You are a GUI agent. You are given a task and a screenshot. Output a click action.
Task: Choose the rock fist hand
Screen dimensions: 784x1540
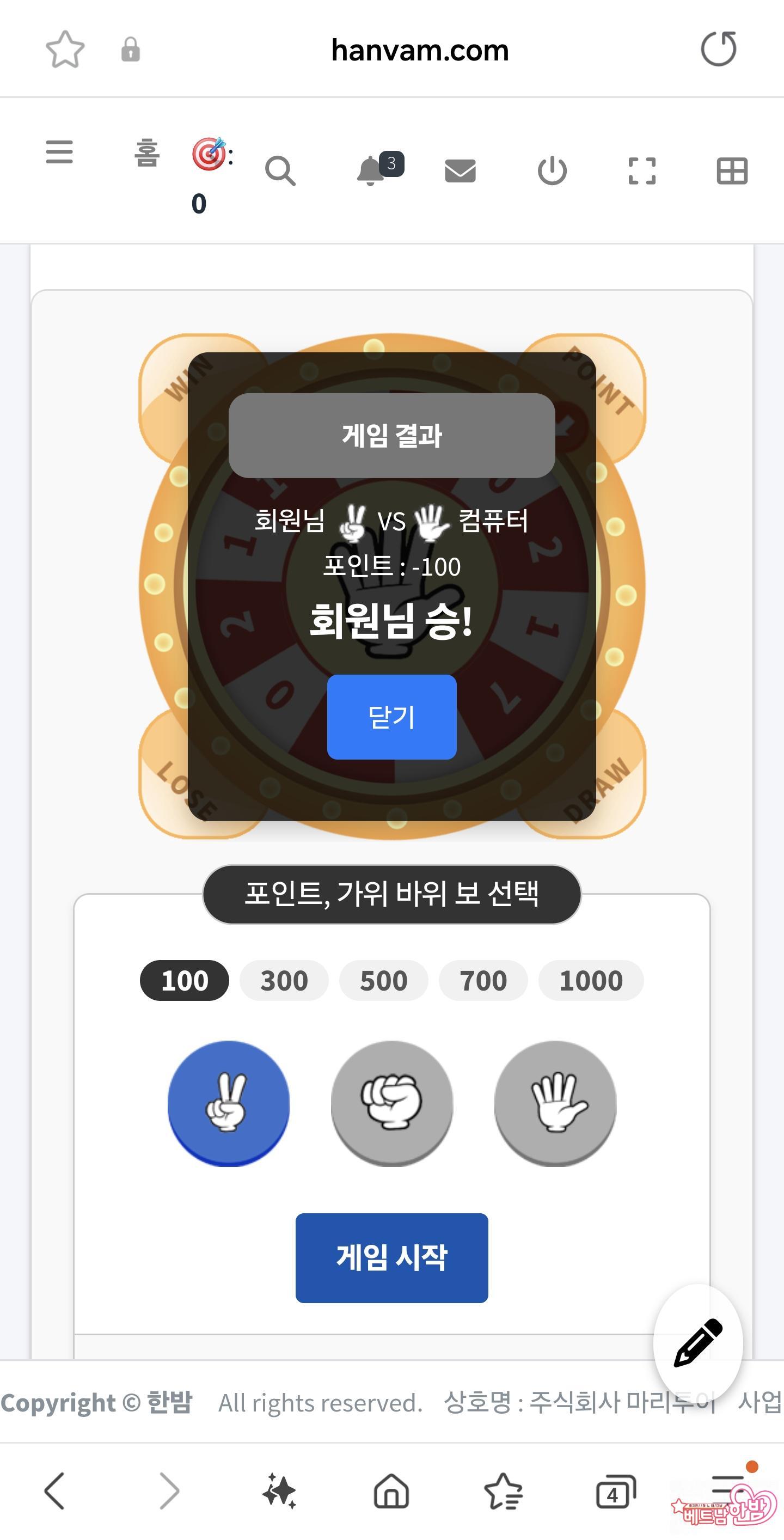point(391,1103)
